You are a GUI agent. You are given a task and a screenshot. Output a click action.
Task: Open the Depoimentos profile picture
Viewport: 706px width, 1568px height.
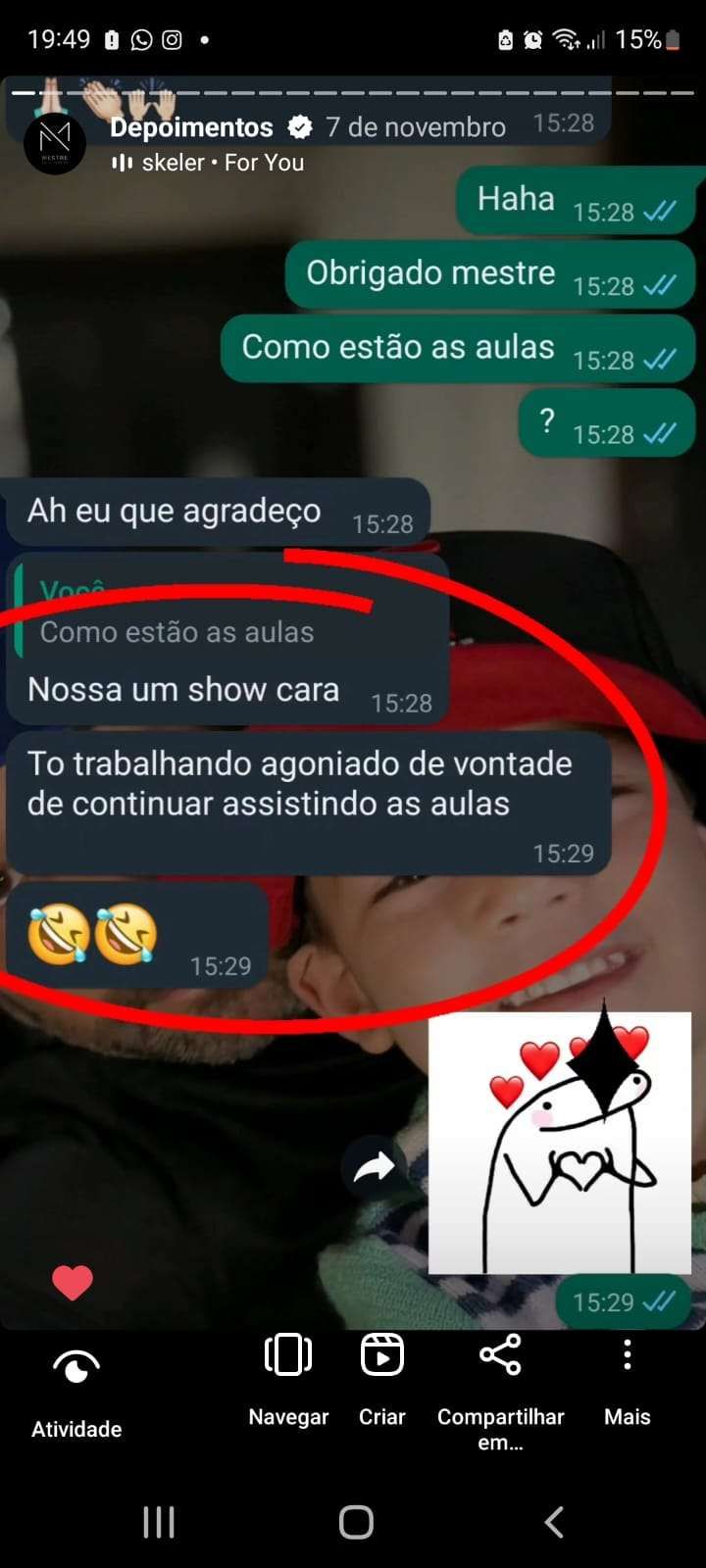(55, 142)
